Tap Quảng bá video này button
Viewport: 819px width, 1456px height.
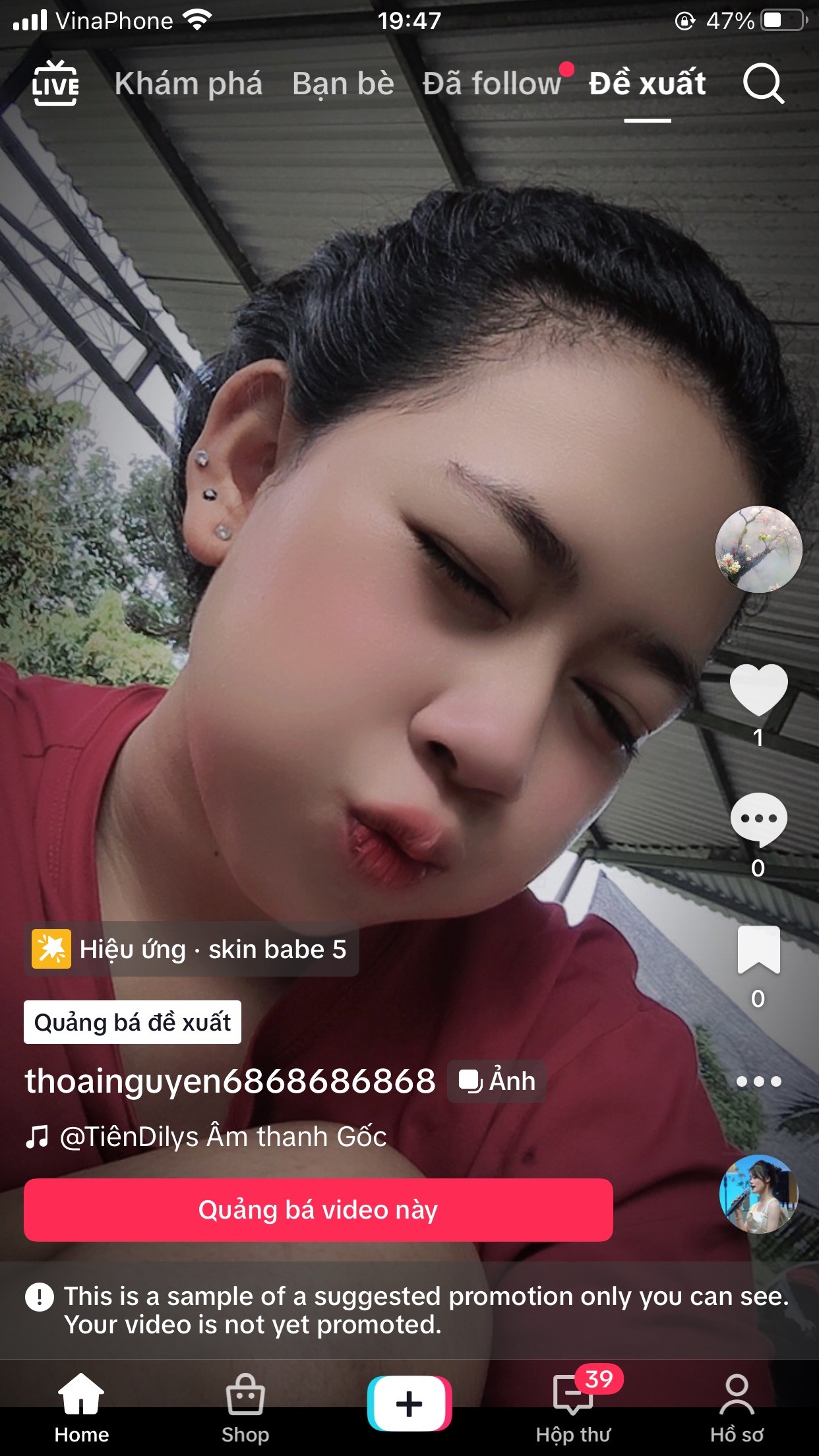(318, 1210)
